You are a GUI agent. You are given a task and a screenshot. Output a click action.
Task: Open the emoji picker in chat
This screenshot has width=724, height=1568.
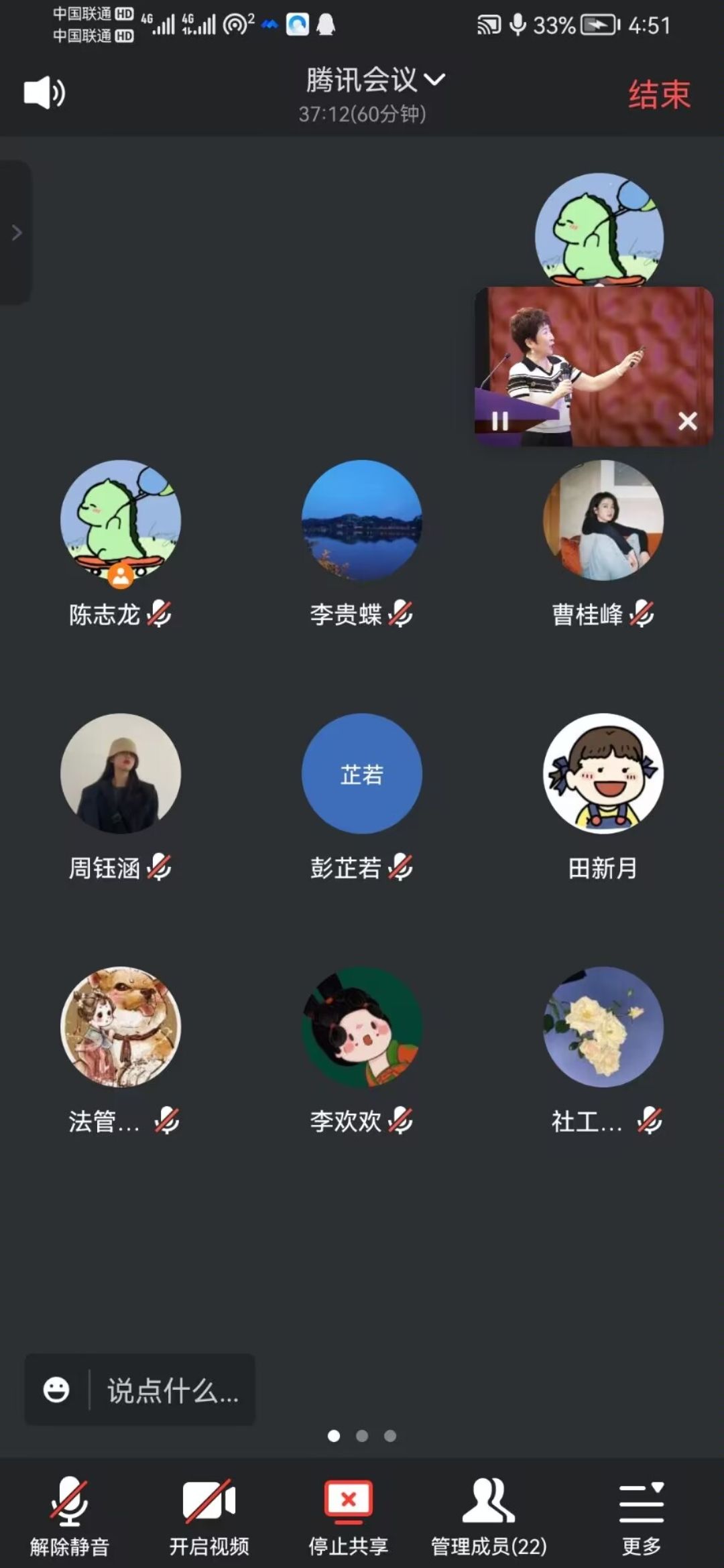(56, 1390)
